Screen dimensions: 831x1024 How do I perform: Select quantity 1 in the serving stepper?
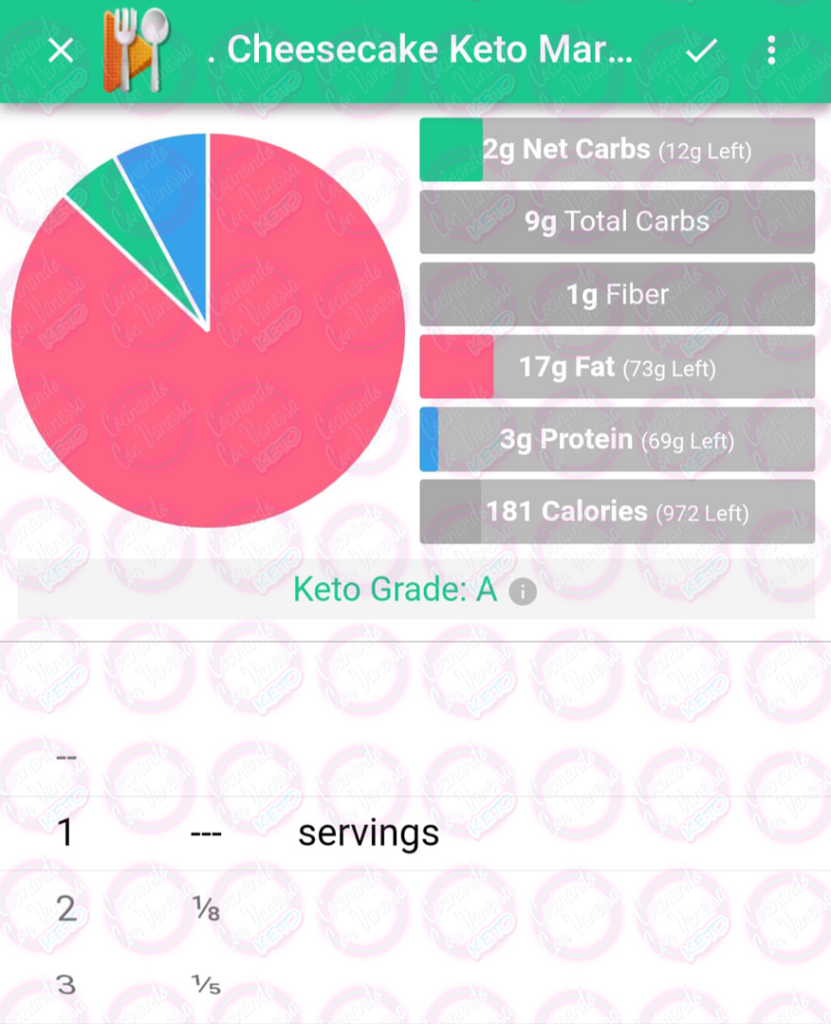coord(65,832)
